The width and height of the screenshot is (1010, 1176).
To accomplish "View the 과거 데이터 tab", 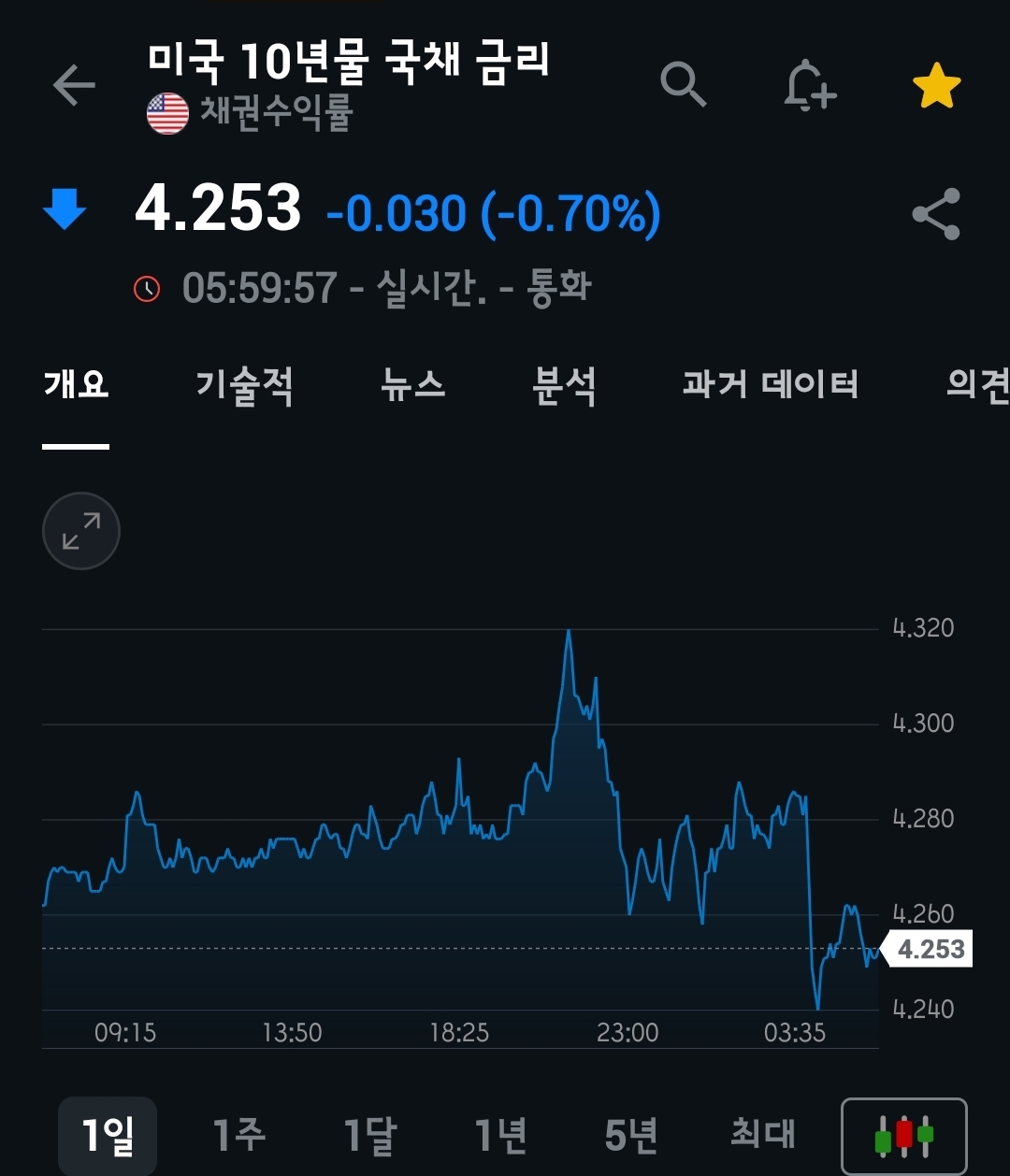I will click(x=770, y=385).
